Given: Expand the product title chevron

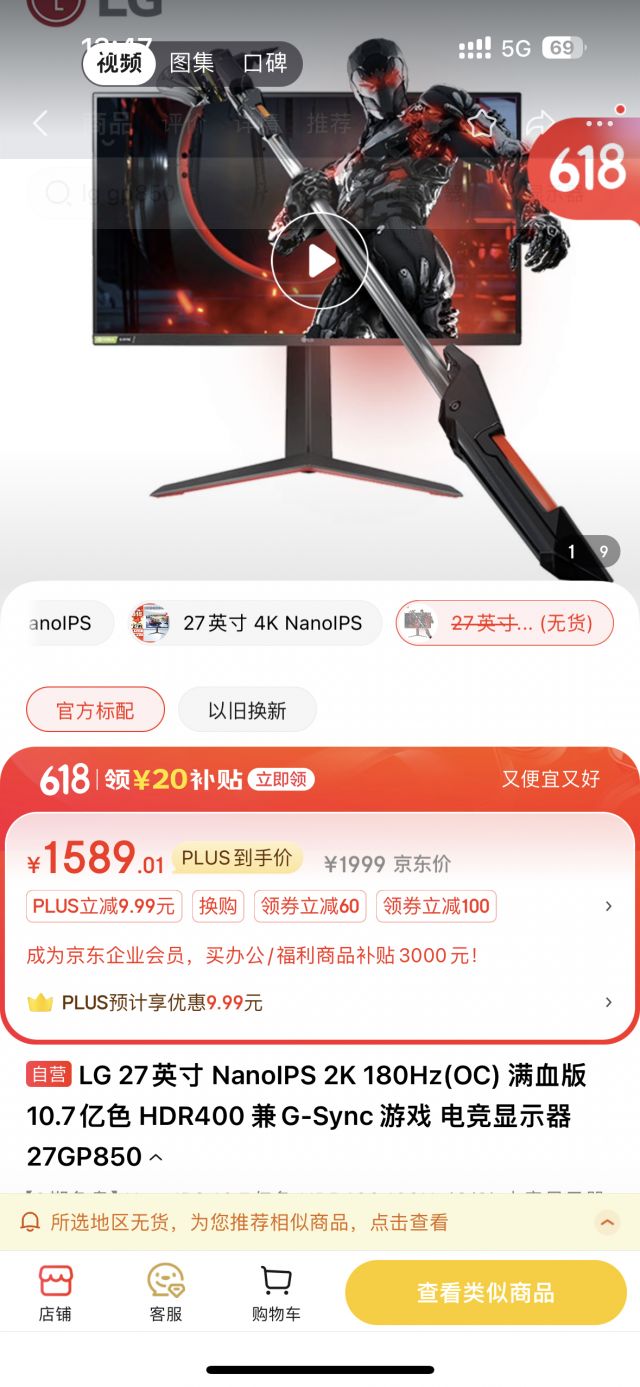Looking at the screenshot, I should [156, 1158].
